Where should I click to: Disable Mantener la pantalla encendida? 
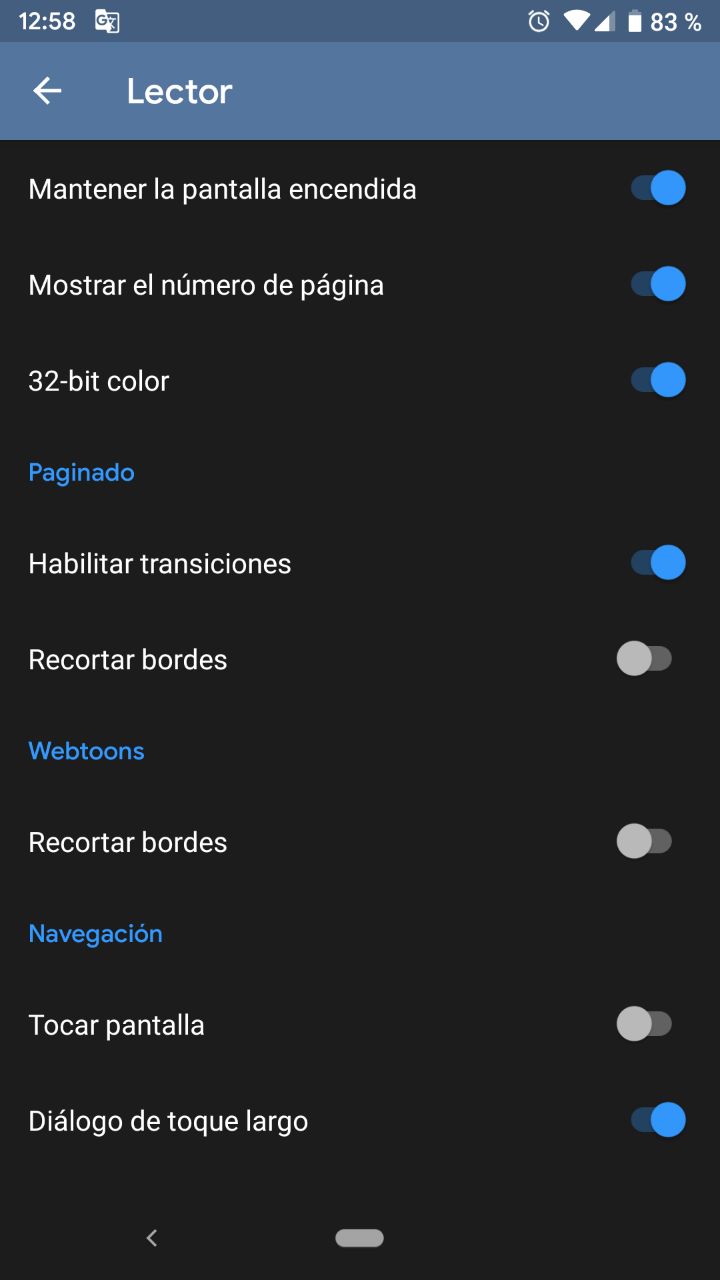click(657, 188)
